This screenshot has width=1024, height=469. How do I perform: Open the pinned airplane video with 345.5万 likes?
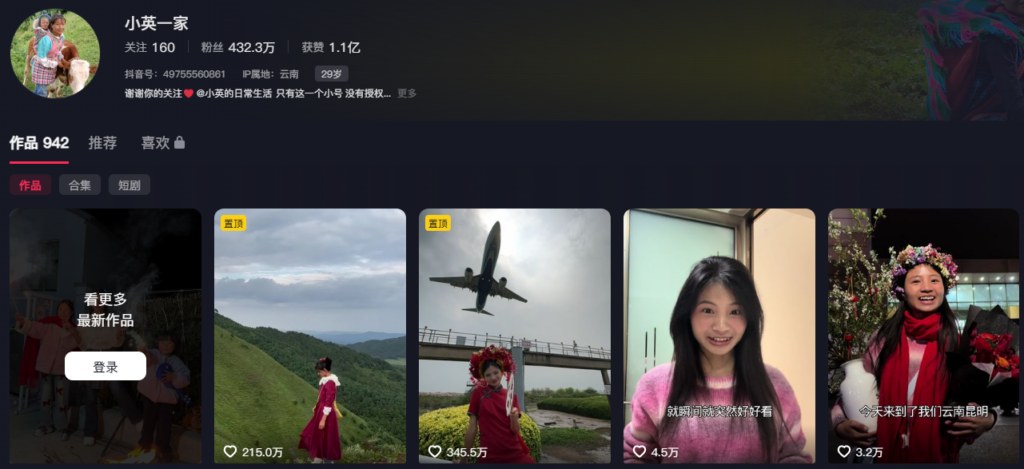514,335
